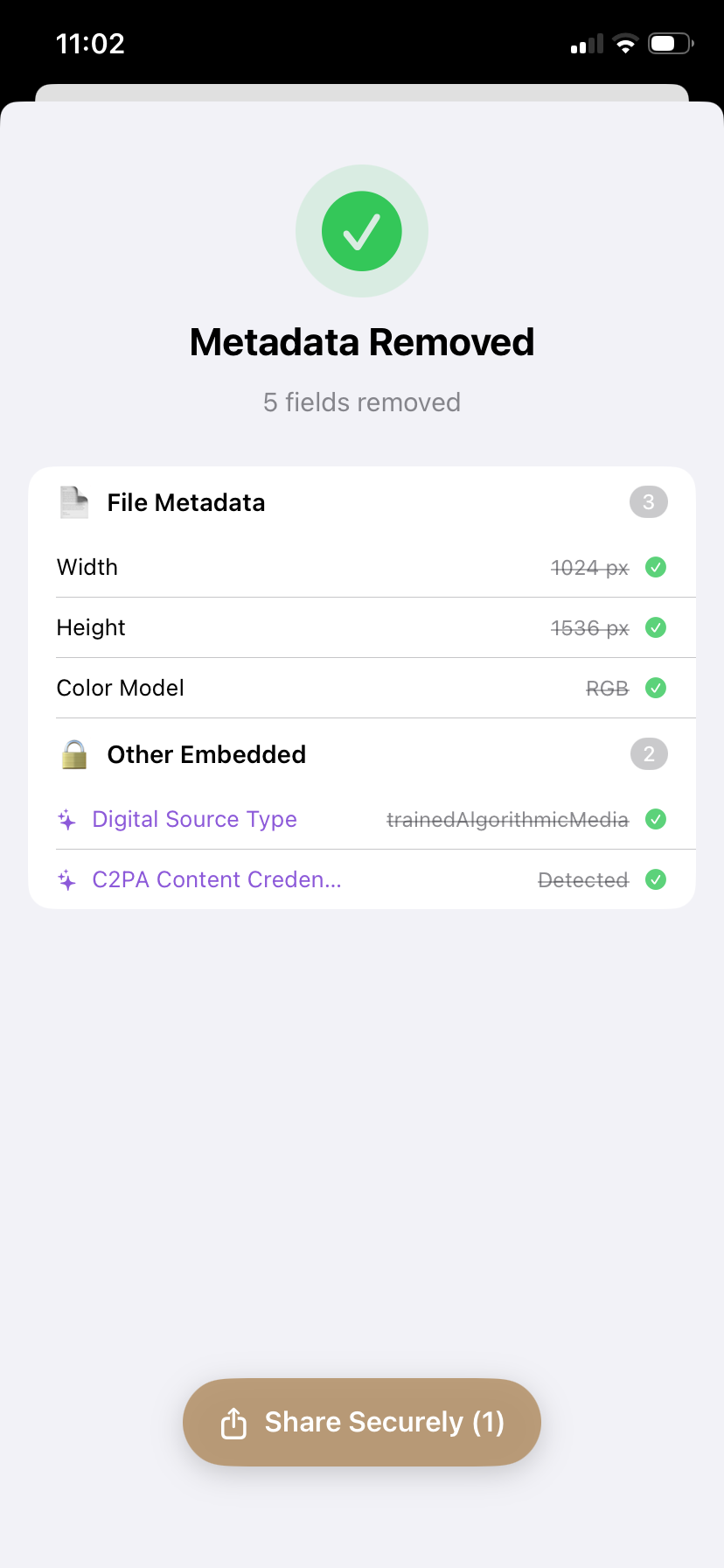Click the large green checkmark success icon

(x=362, y=231)
